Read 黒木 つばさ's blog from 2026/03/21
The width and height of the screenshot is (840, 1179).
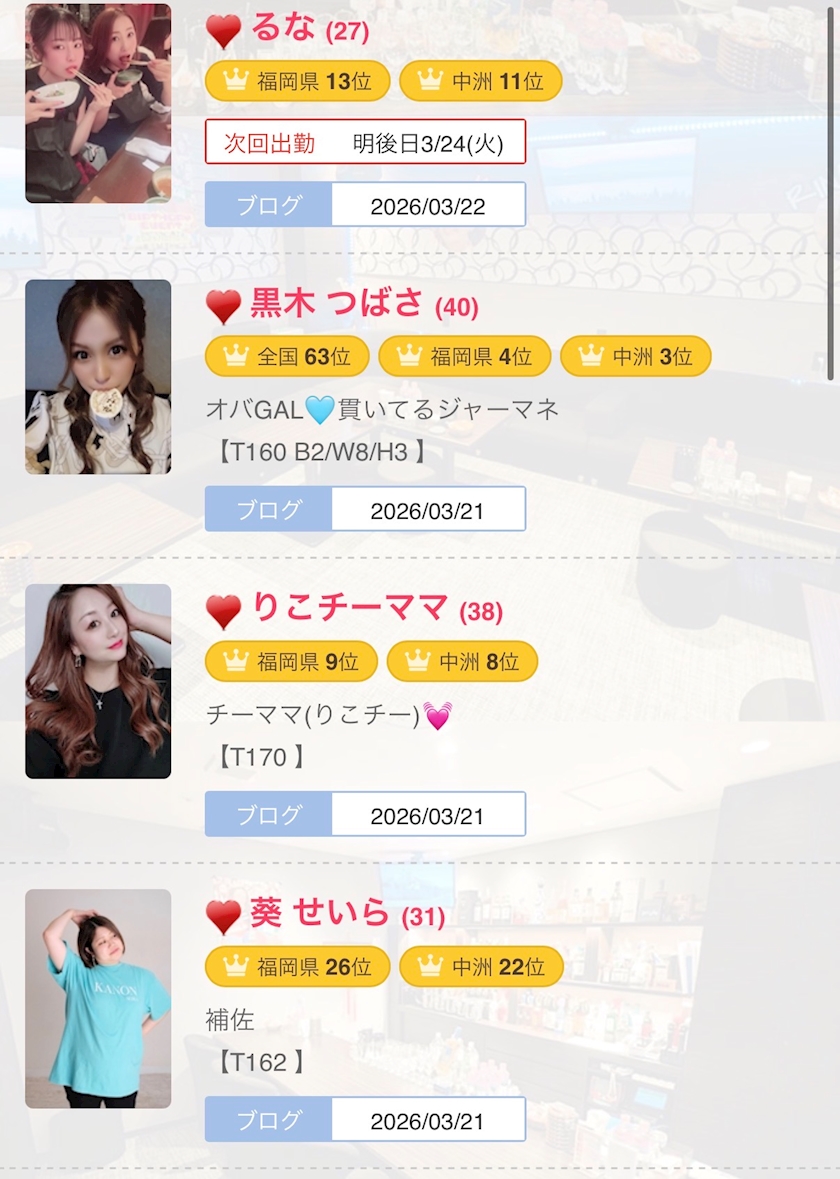pos(365,510)
